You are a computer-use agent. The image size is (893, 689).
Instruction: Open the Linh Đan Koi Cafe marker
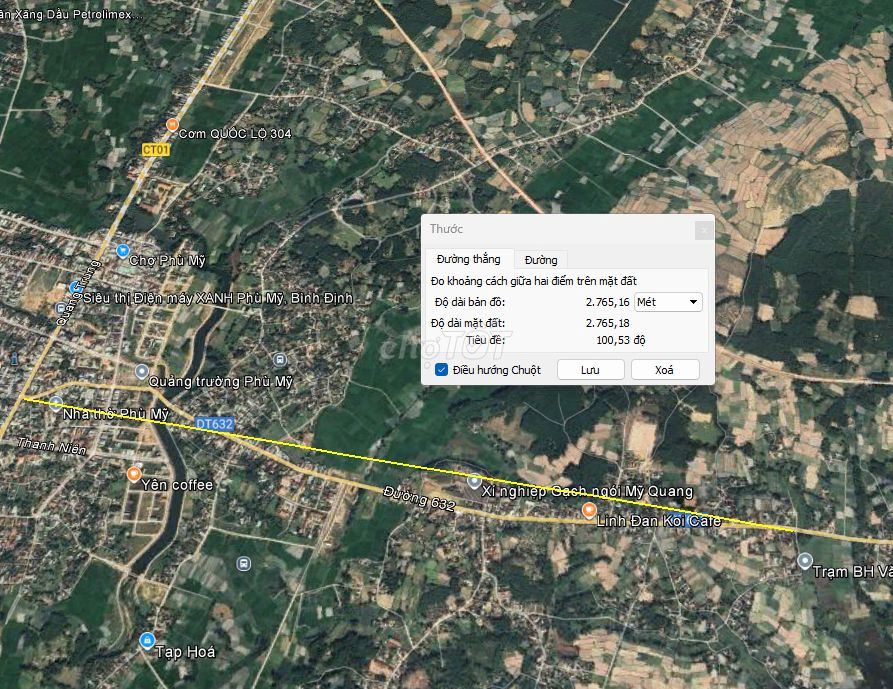[x=589, y=511]
